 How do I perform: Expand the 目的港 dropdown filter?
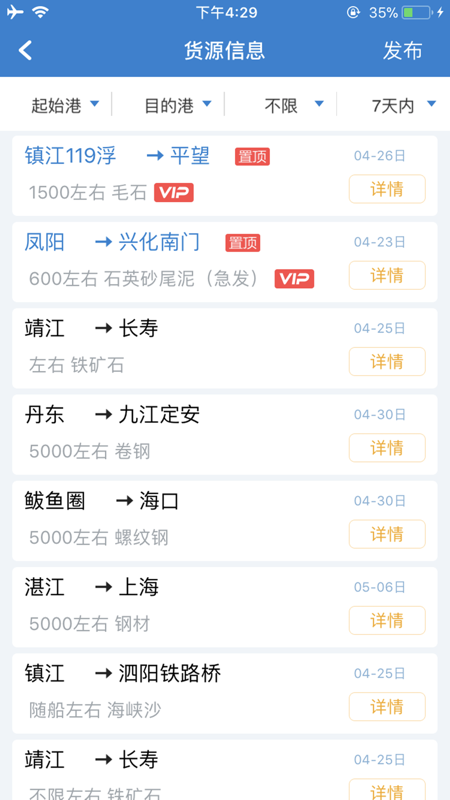pos(178,106)
